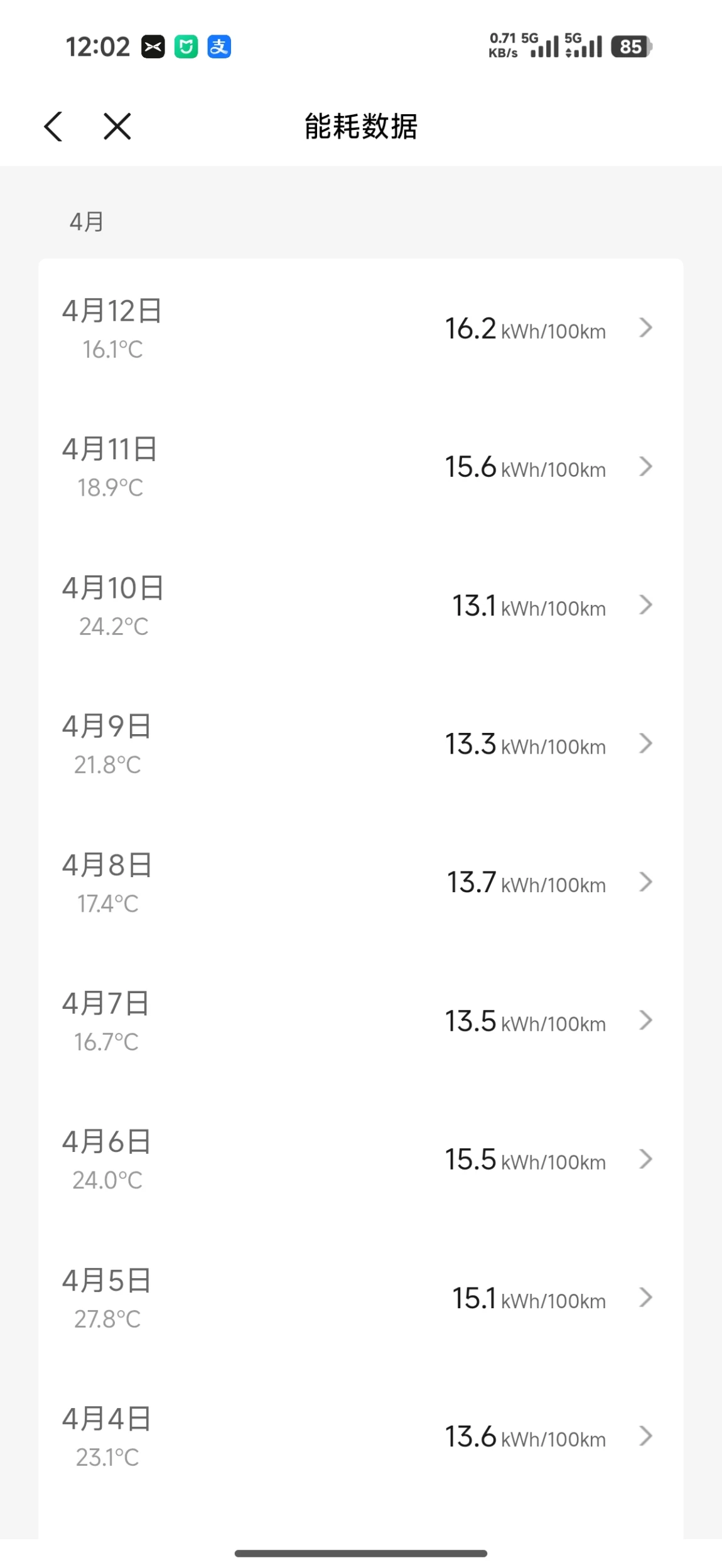
Task: Open 4月12日 energy record (16.2 kWh/100km)
Action: point(360,328)
